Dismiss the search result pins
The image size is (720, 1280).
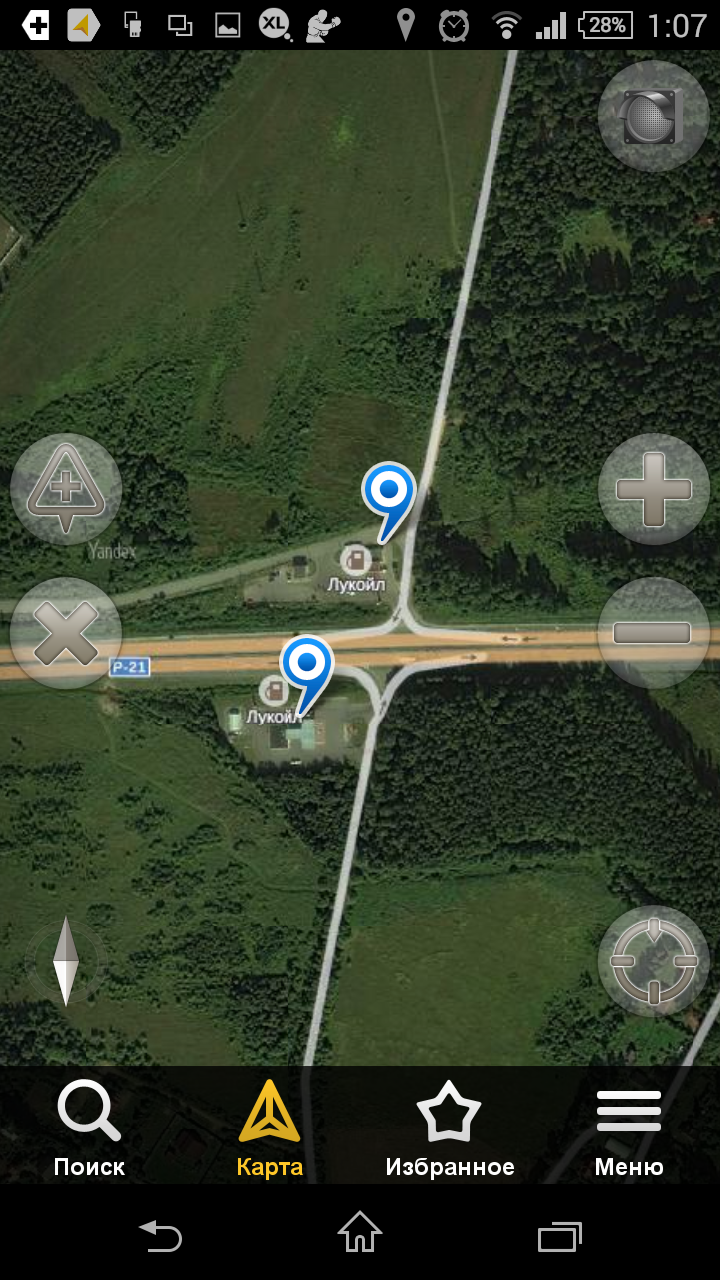[66, 633]
